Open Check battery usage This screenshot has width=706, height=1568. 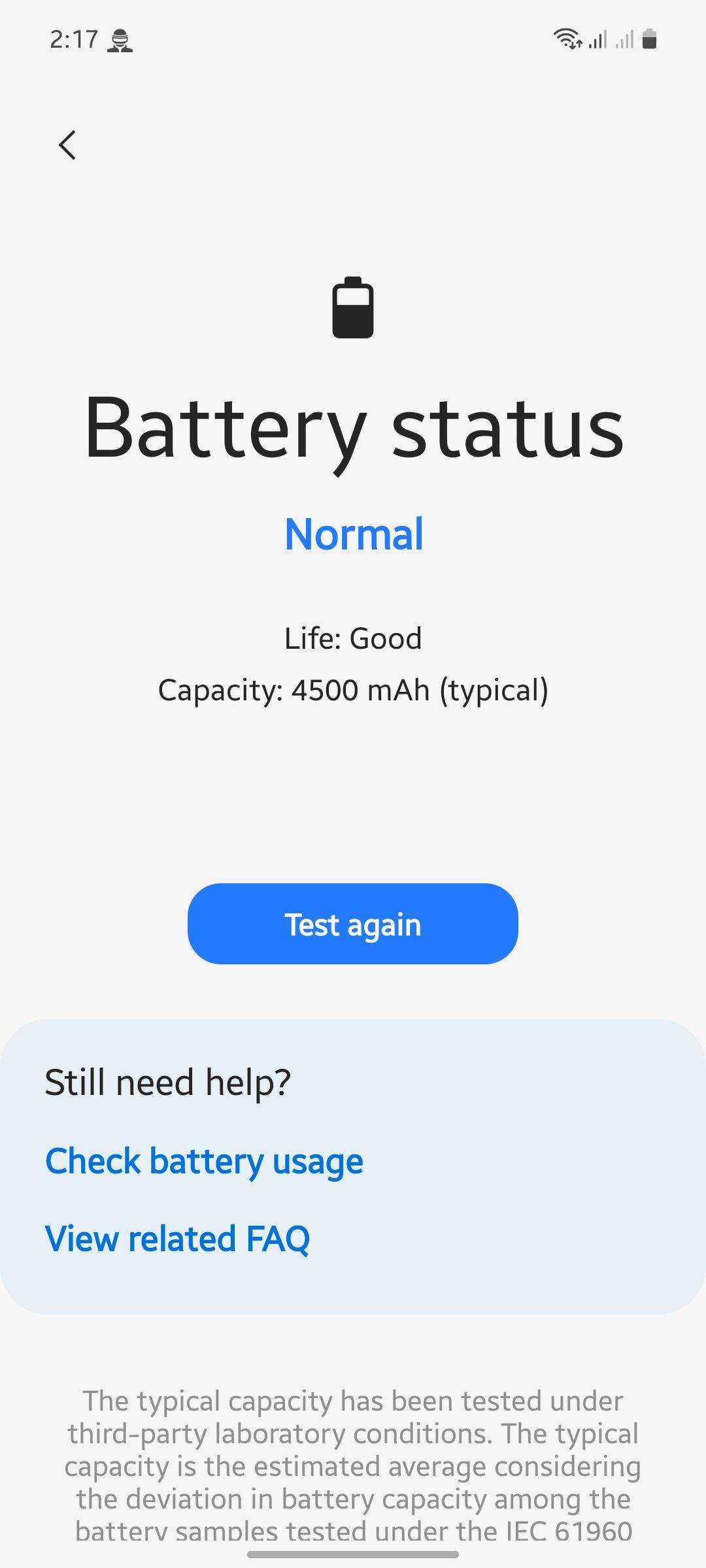pyautogui.click(x=204, y=1160)
